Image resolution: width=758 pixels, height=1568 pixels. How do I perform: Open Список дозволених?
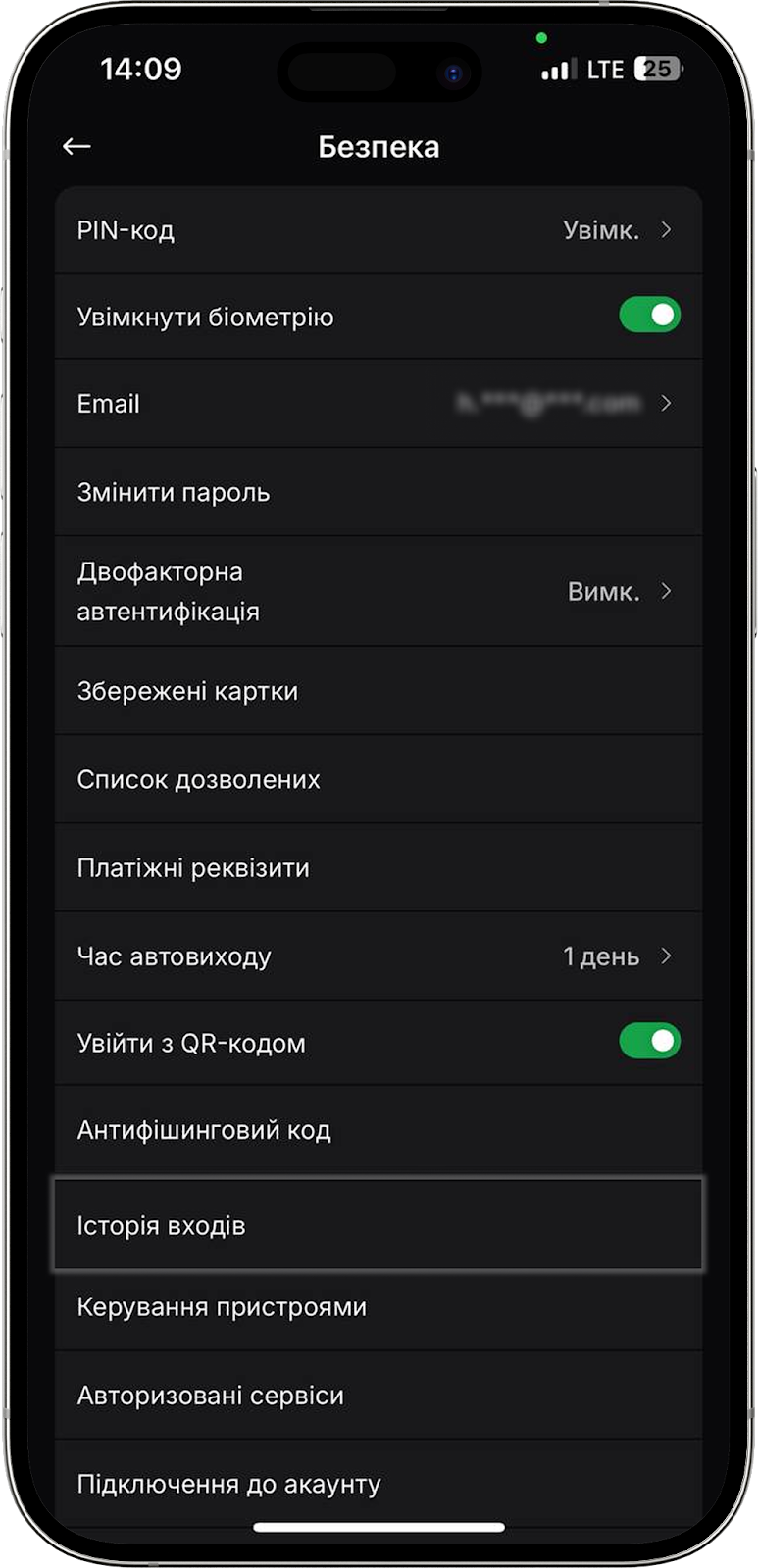coord(378,779)
